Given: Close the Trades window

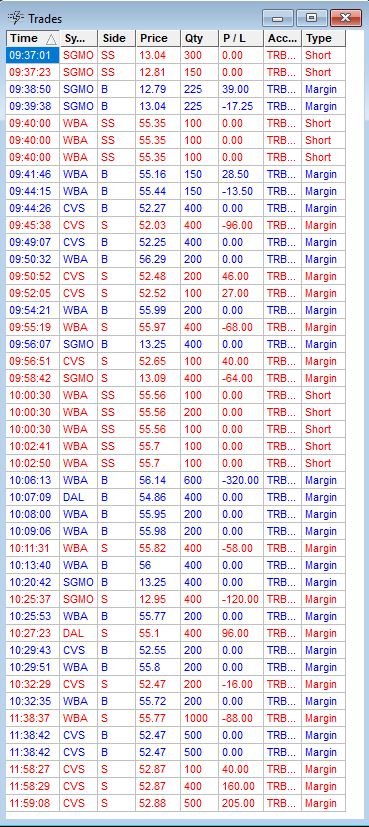Looking at the screenshot, I should [345, 18].
